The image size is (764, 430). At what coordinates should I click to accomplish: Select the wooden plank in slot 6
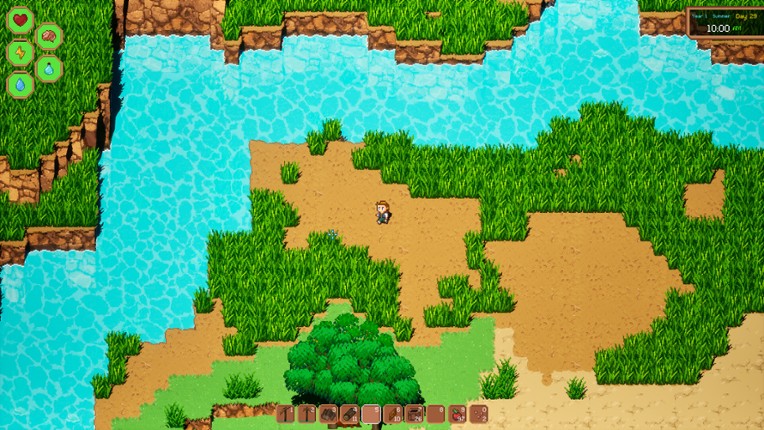393,414
